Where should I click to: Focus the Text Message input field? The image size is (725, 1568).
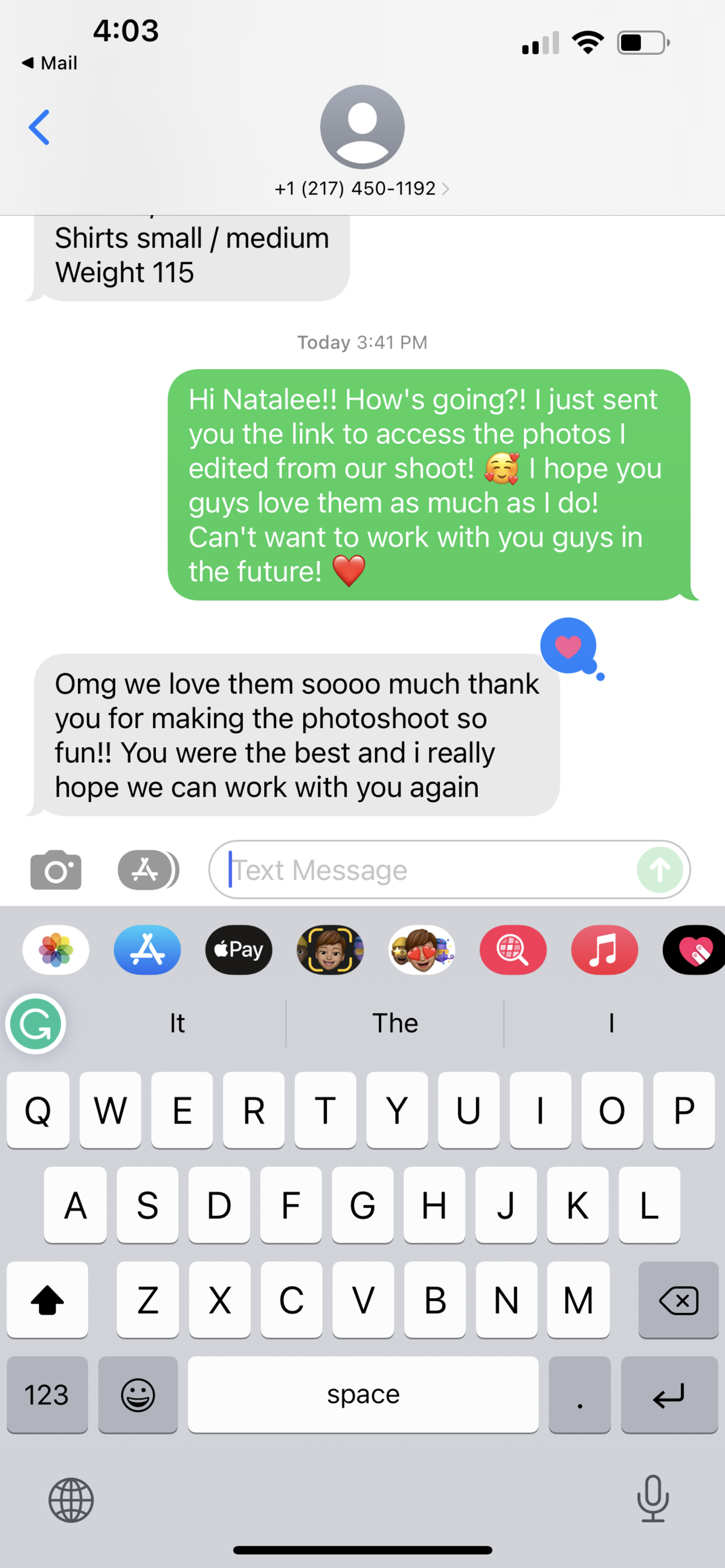426,870
